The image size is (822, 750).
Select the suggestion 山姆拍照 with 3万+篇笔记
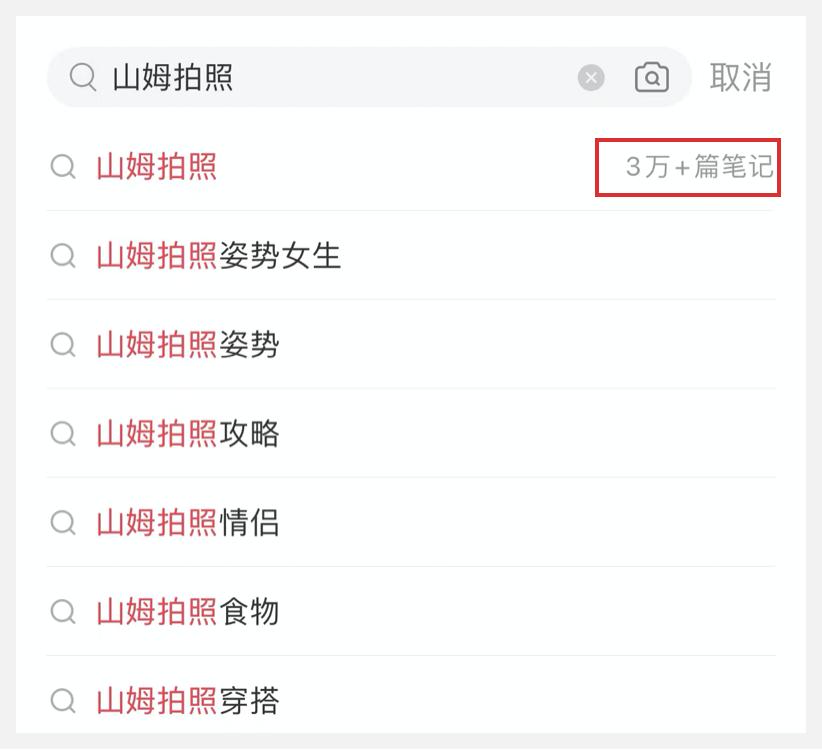coord(411,167)
